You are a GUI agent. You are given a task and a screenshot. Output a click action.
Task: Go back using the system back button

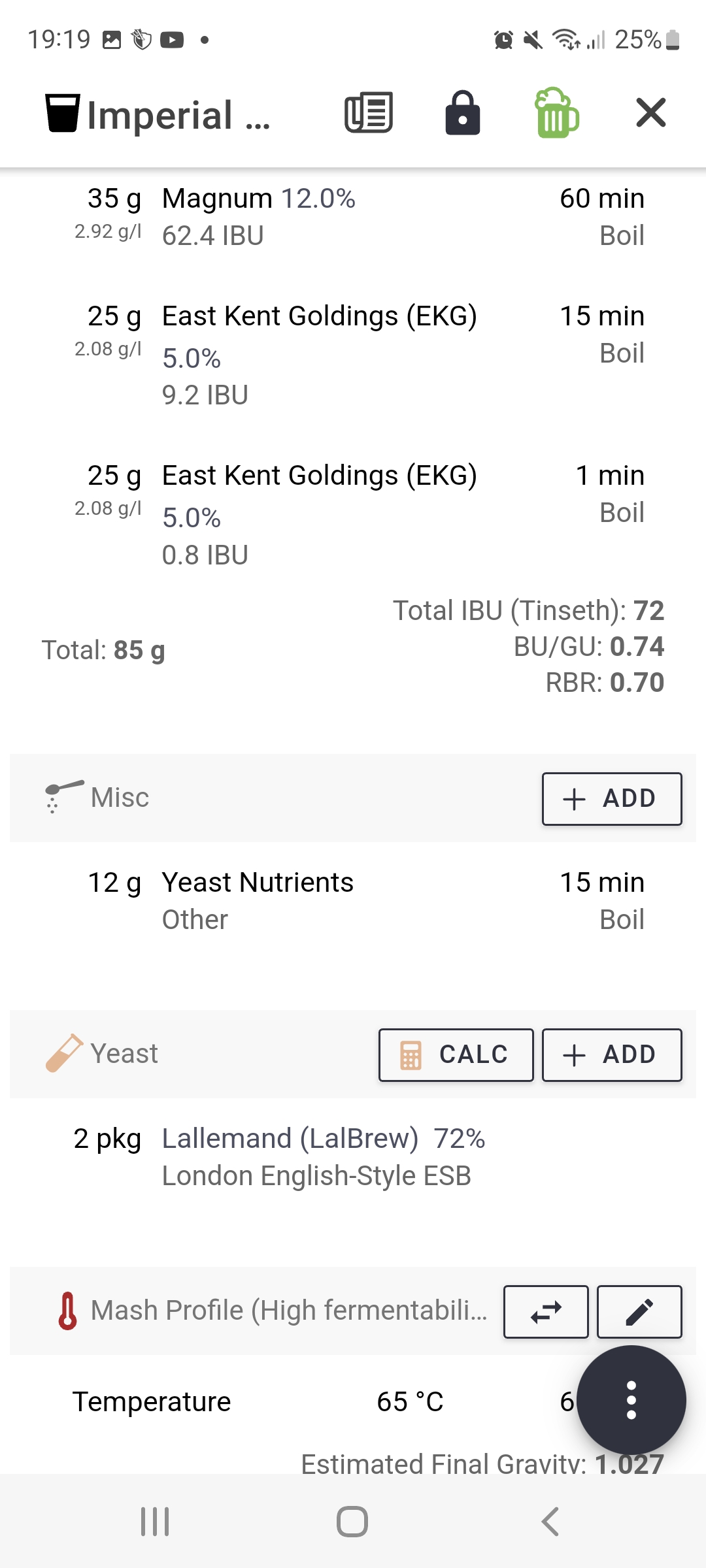point(550,1521)
